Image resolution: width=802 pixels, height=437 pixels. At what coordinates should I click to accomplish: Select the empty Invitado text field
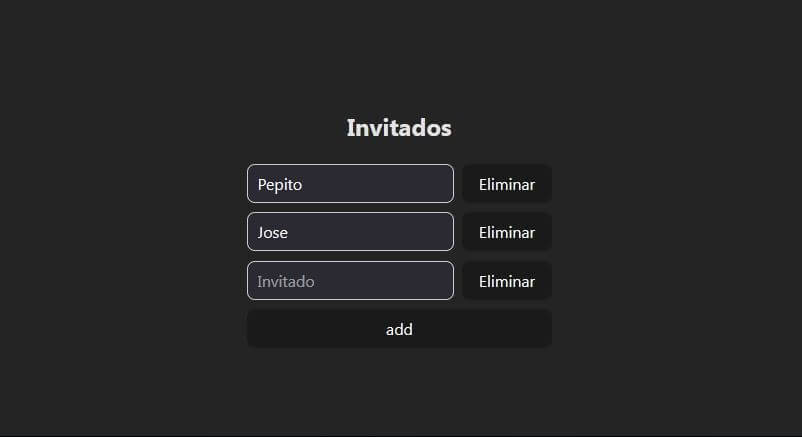(350, 281)
